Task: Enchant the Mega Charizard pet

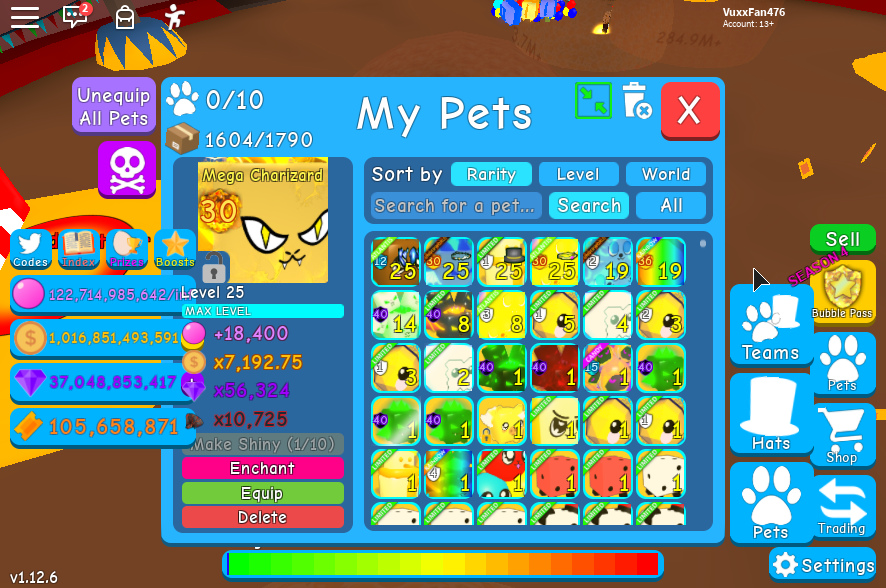Action: [x=263, y=468]
